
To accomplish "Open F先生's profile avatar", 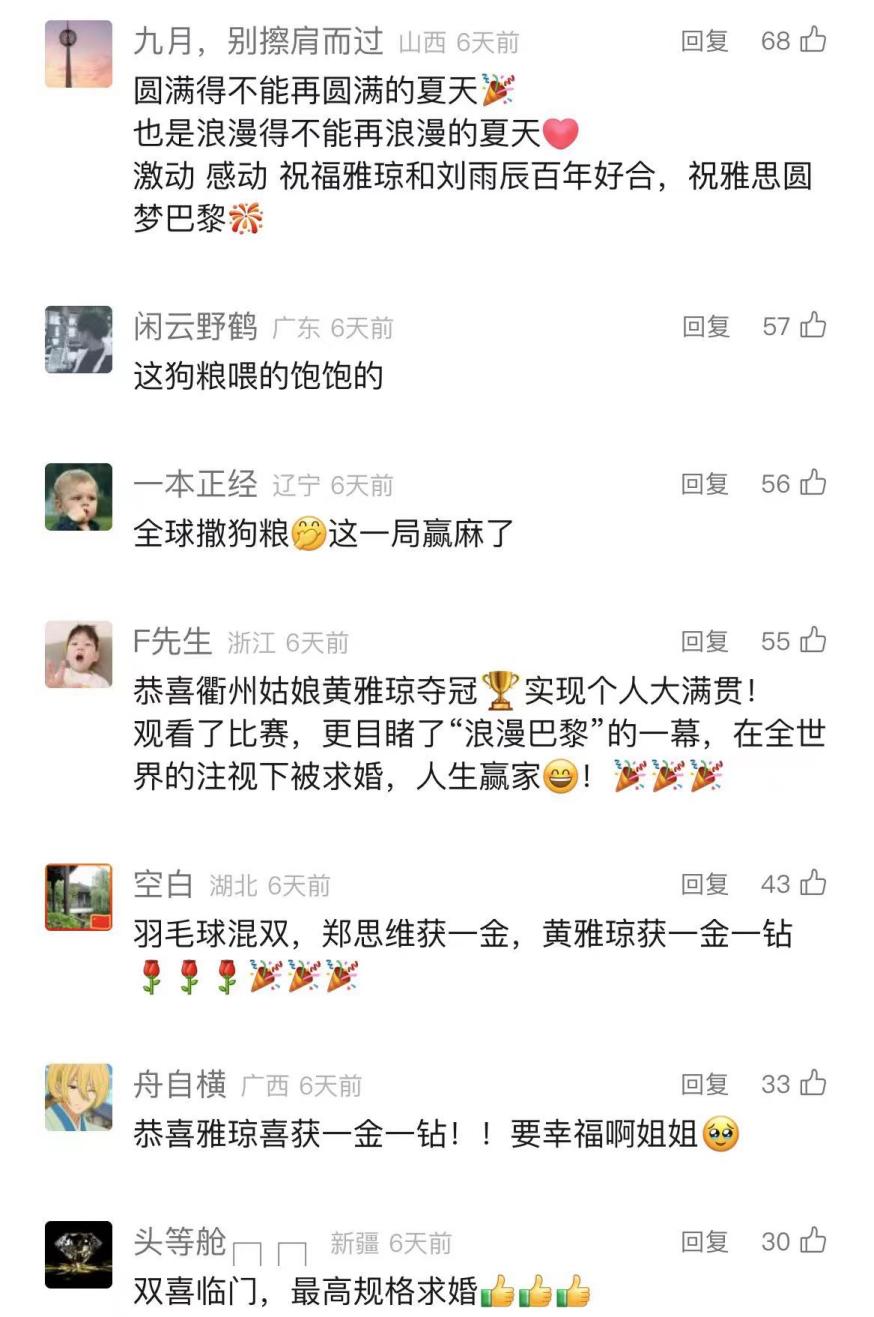I will (x=79, y=655).
